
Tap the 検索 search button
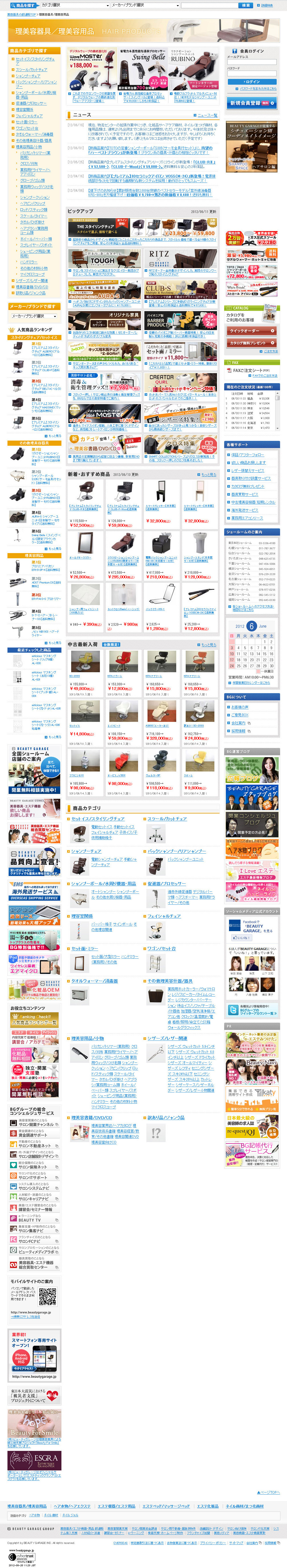point(246,5)
